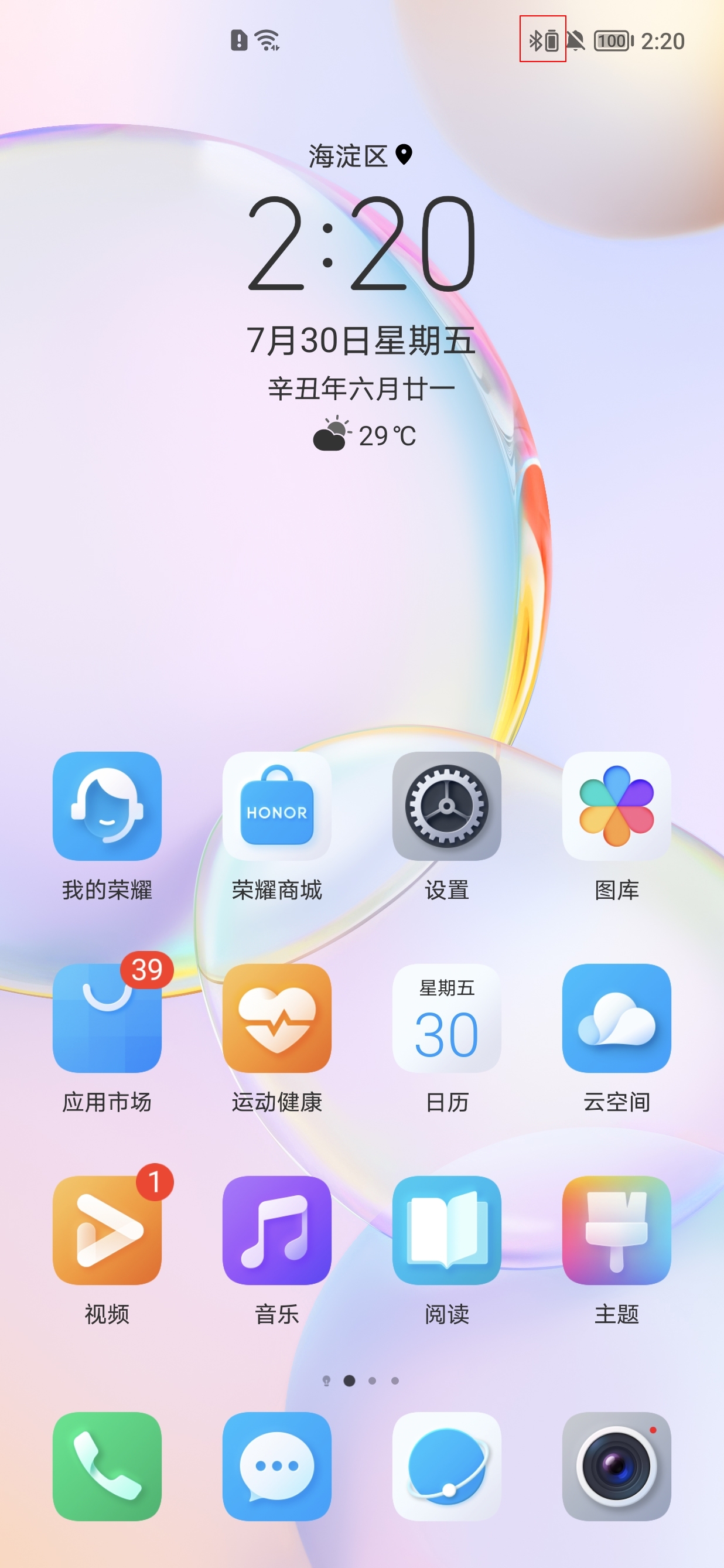724x1568 pixels.
Task: Open the 日历 calendar app
Action: (446, 1018)
